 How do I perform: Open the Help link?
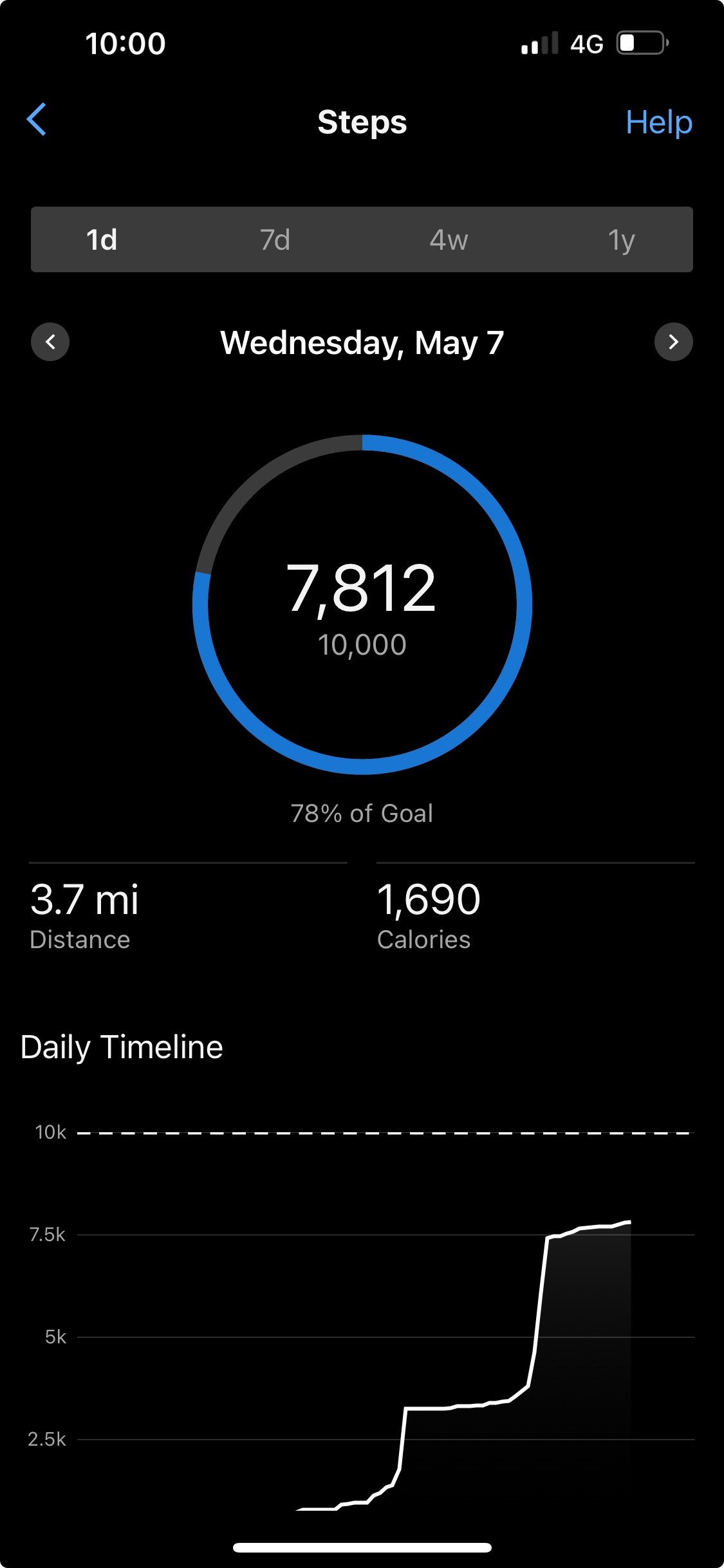[x=659, y=122]
